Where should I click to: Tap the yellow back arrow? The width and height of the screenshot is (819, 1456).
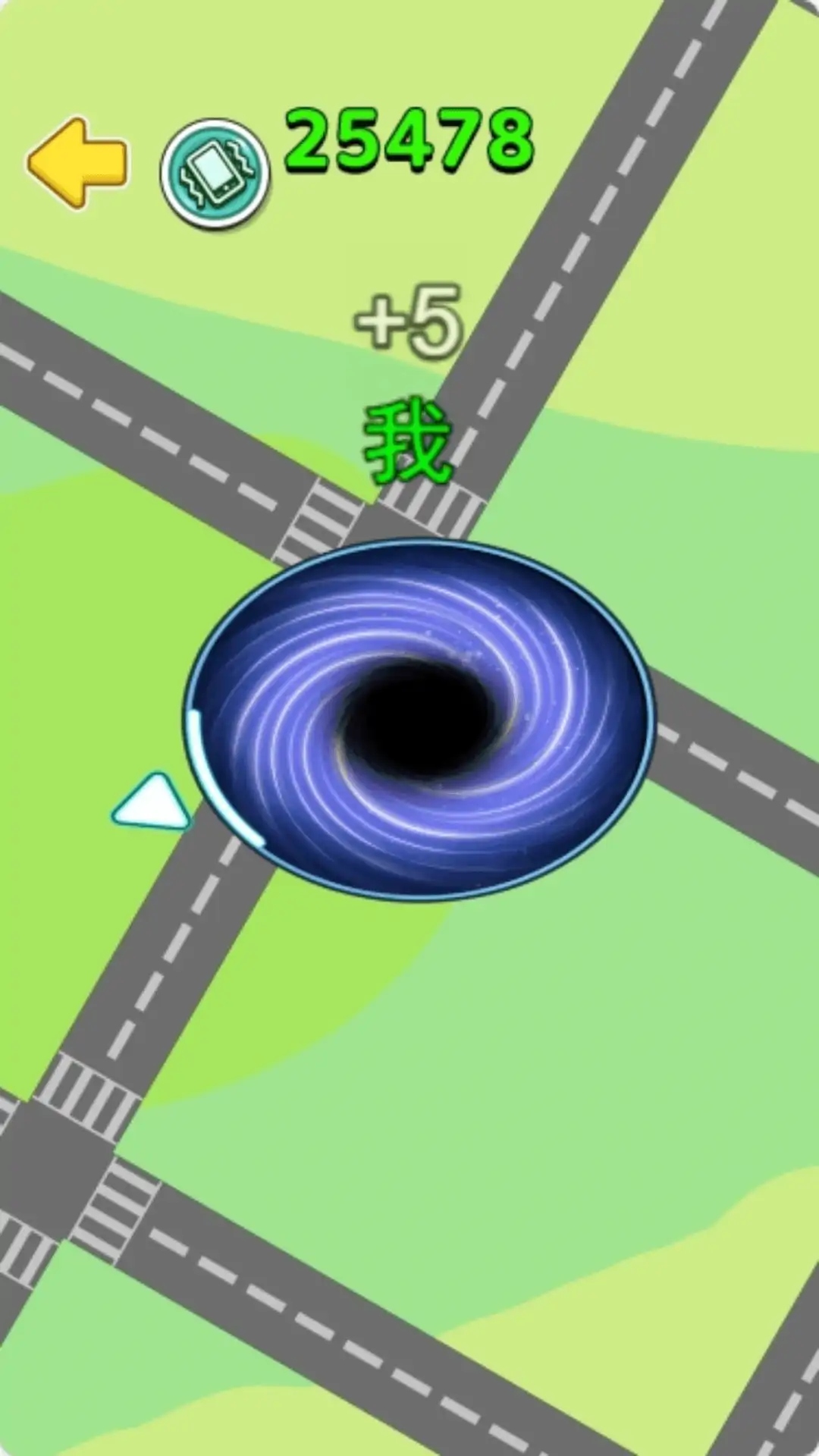77,162
